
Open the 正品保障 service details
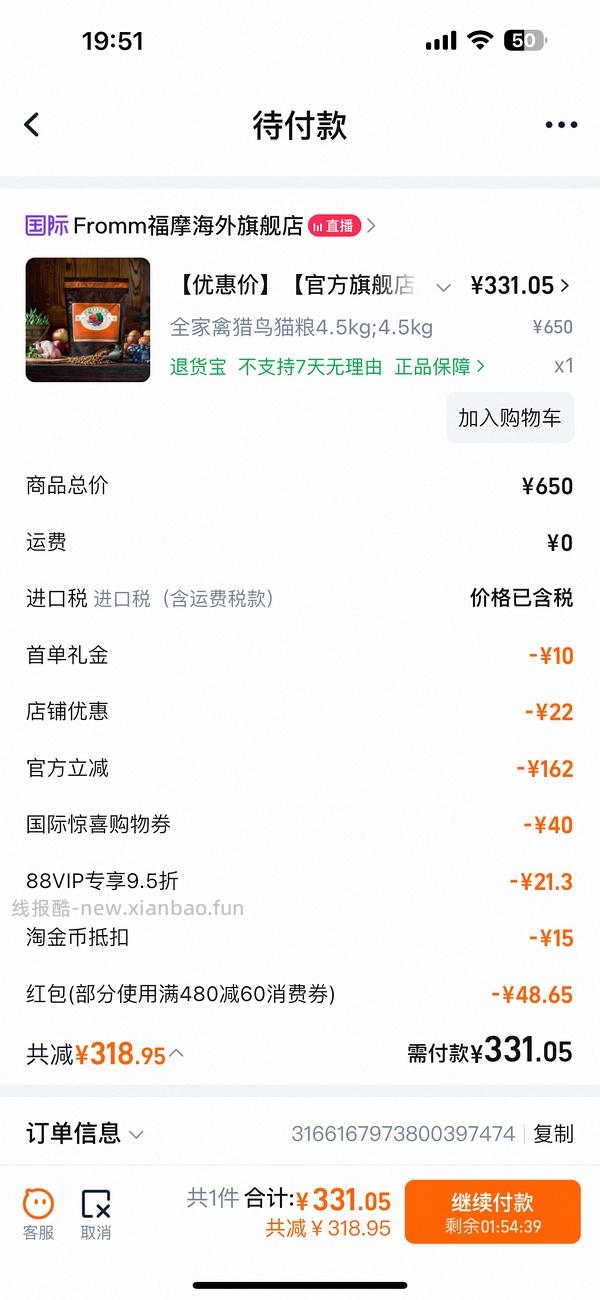coord(439,367)
